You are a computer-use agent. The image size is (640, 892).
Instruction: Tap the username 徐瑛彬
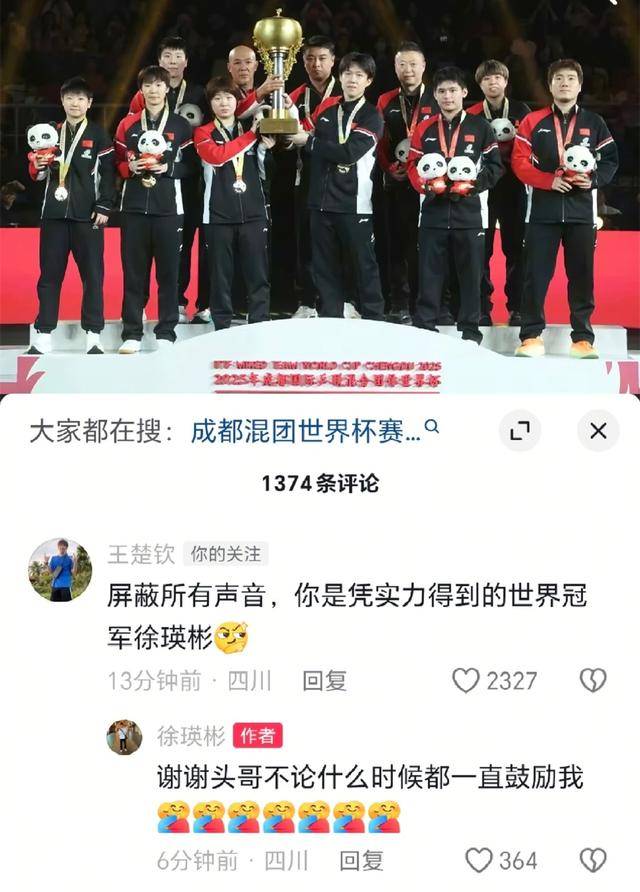point(191,737)
